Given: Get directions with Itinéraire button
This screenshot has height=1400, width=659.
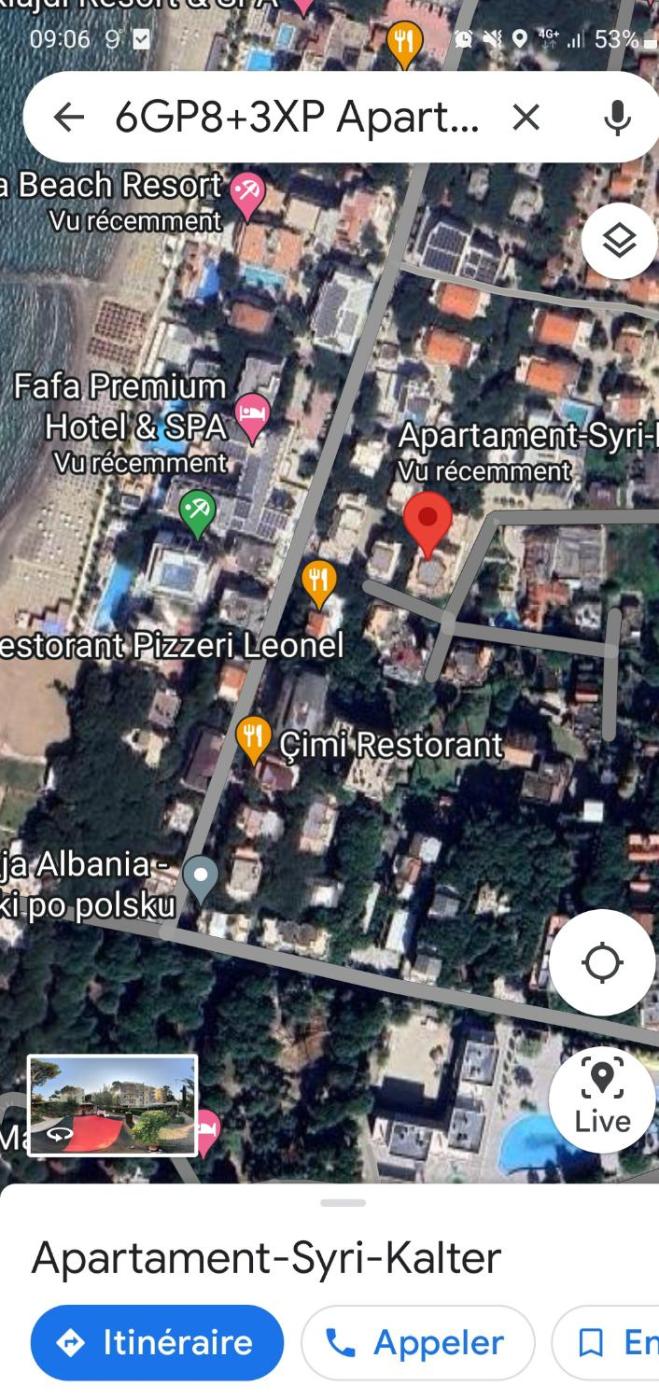Looking at the screenshot, I should pos(157,1342).
